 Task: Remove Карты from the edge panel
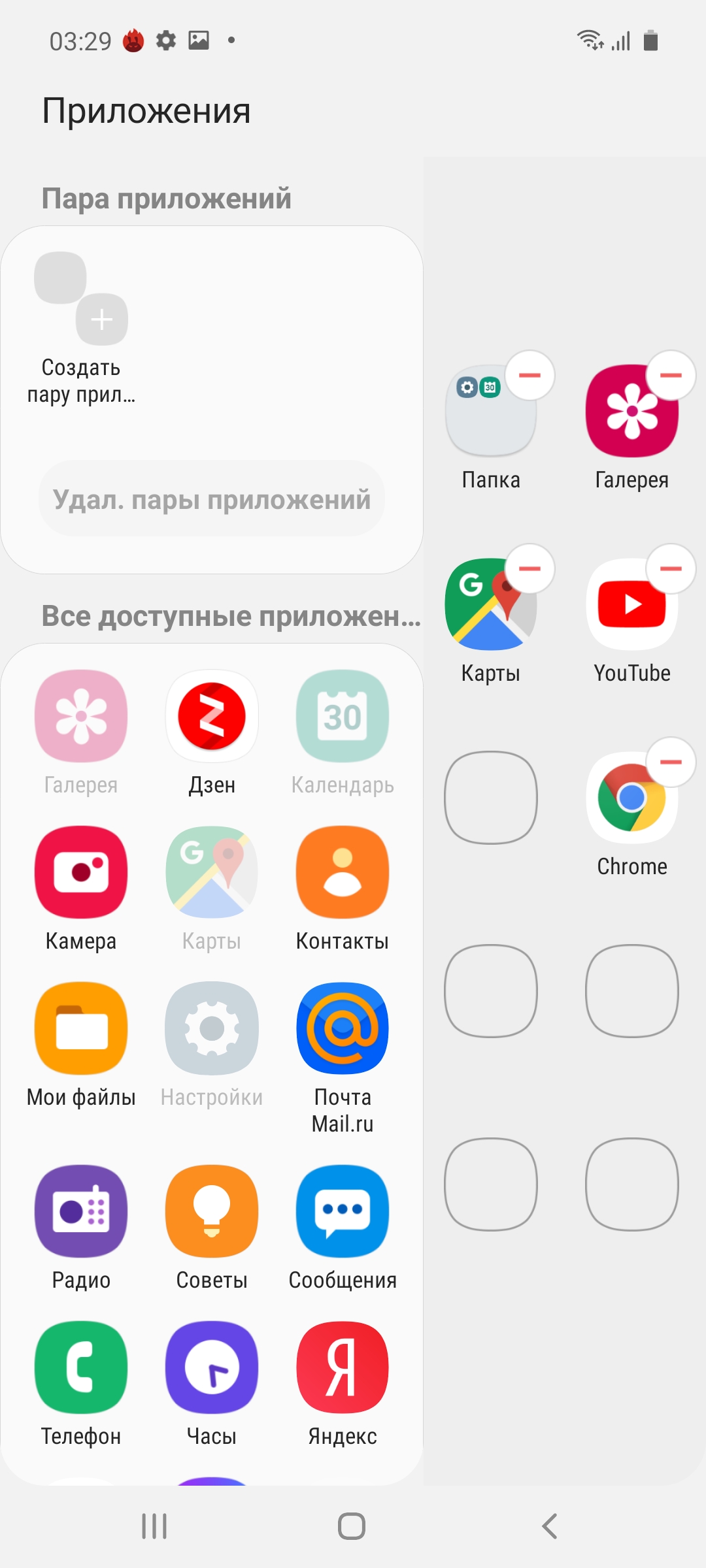529,569
